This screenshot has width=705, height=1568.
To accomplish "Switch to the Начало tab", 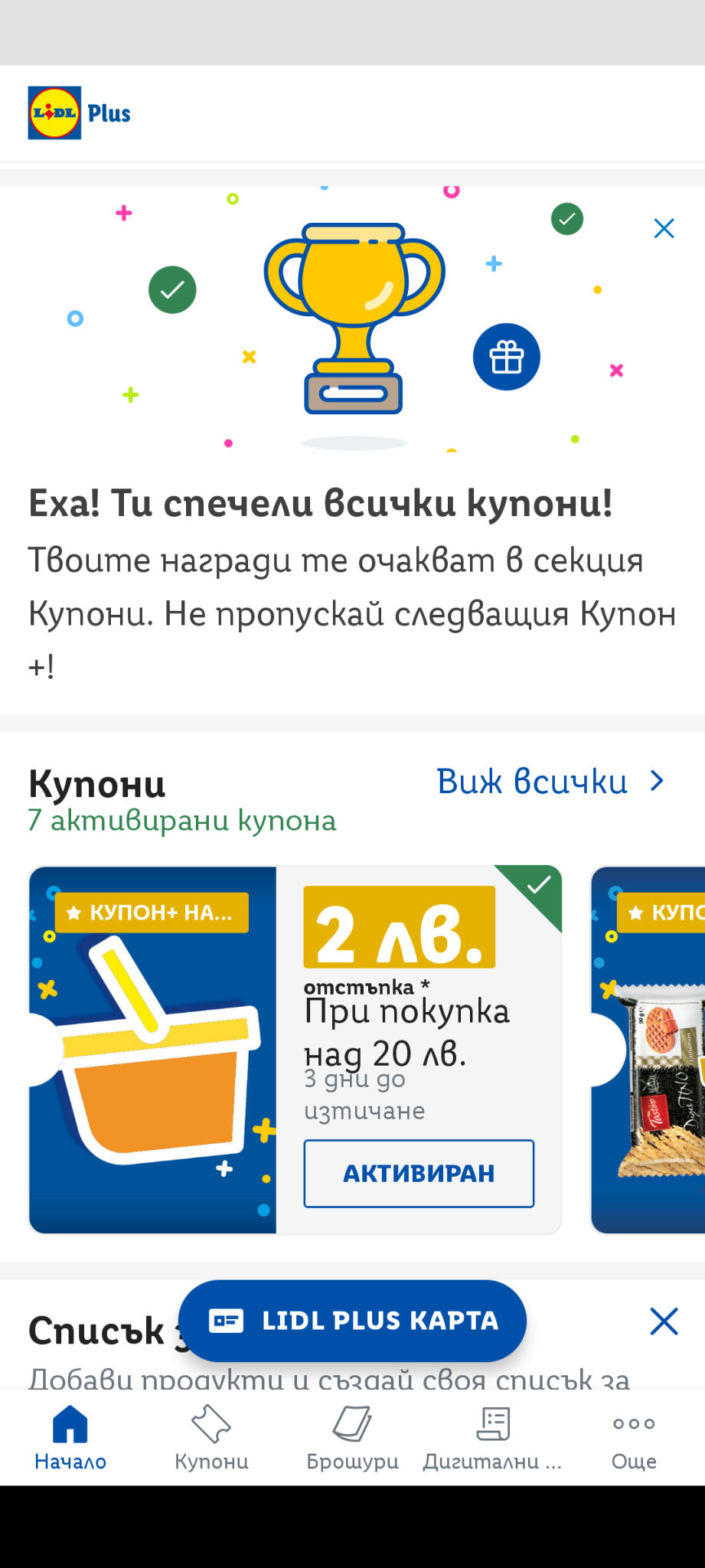I will tap(70, 1438).
